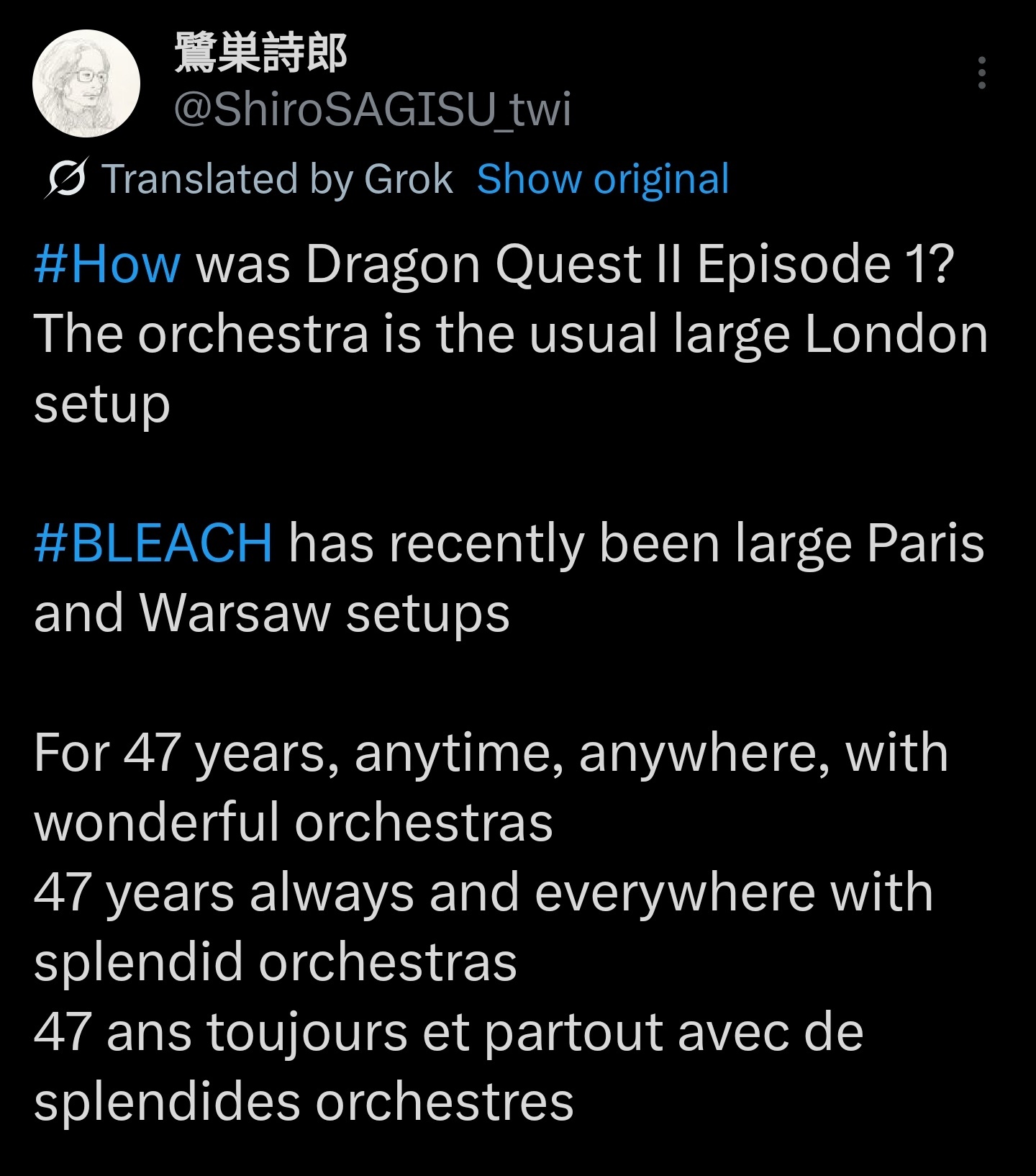
Task: Visit the @ShiroSAGISU_twi profile handle
Action: [x=373, y=109]
